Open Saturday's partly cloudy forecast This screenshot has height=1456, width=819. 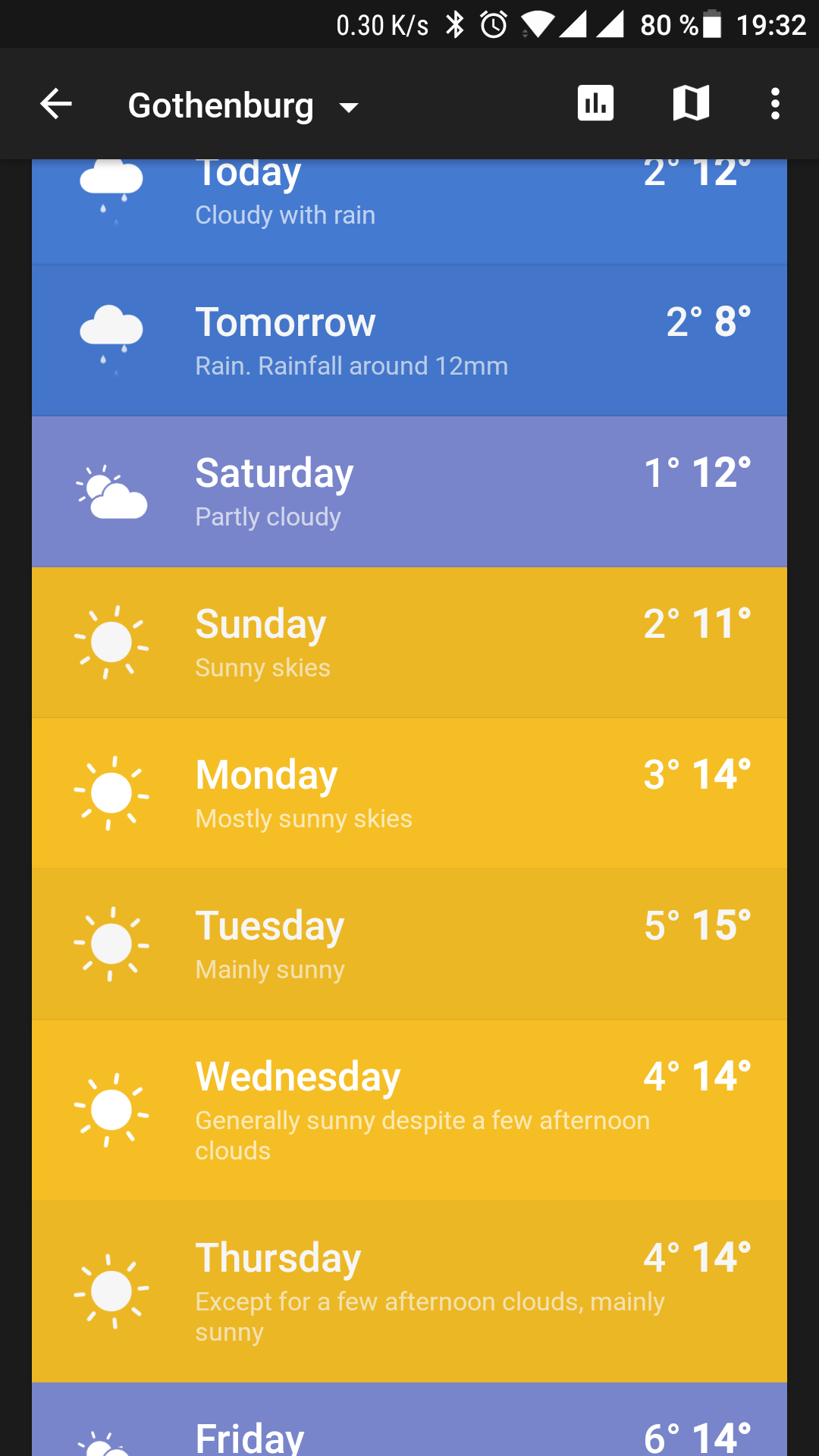click(x=409, y=491)
